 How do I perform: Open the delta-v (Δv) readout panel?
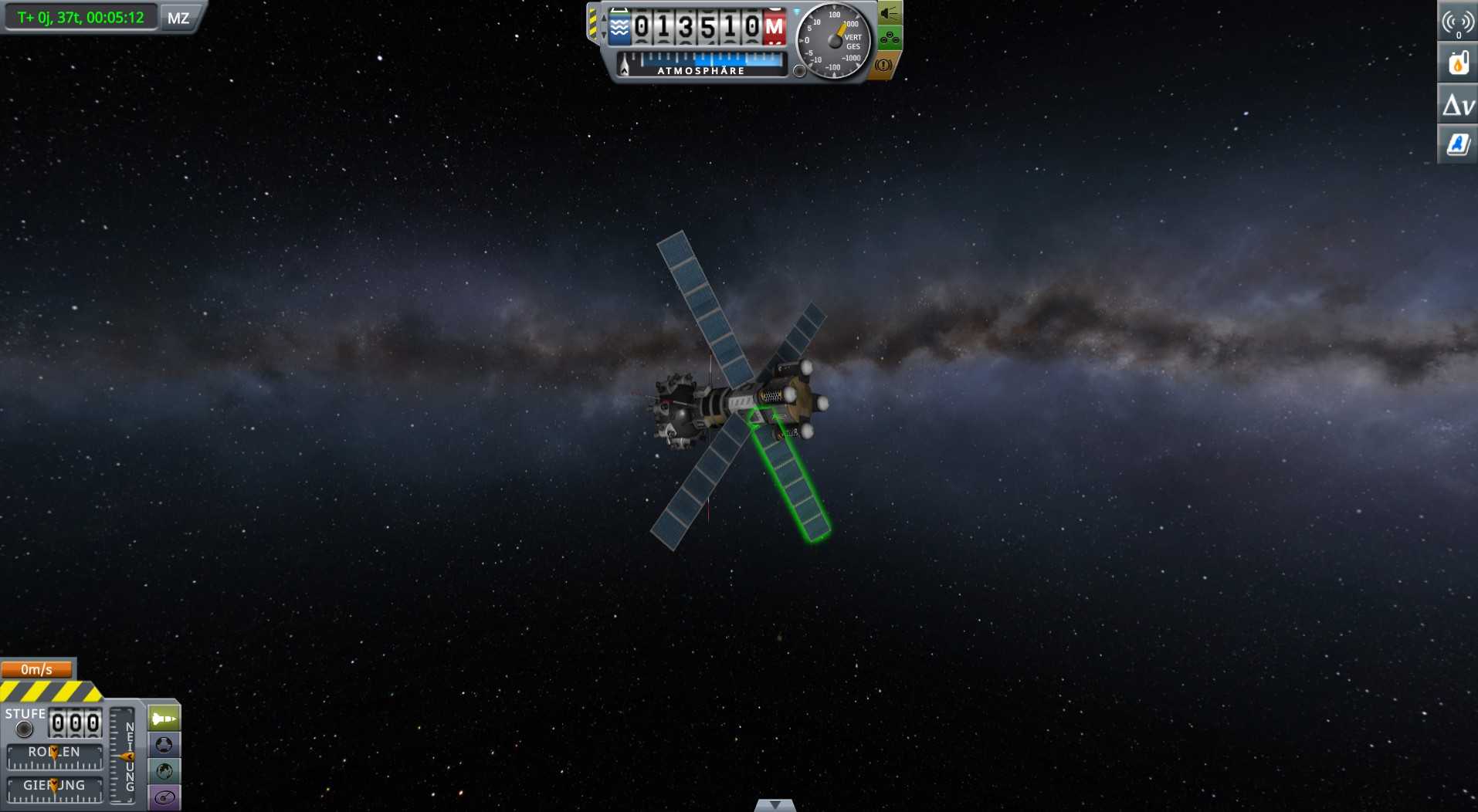[x=1457, y=104]
